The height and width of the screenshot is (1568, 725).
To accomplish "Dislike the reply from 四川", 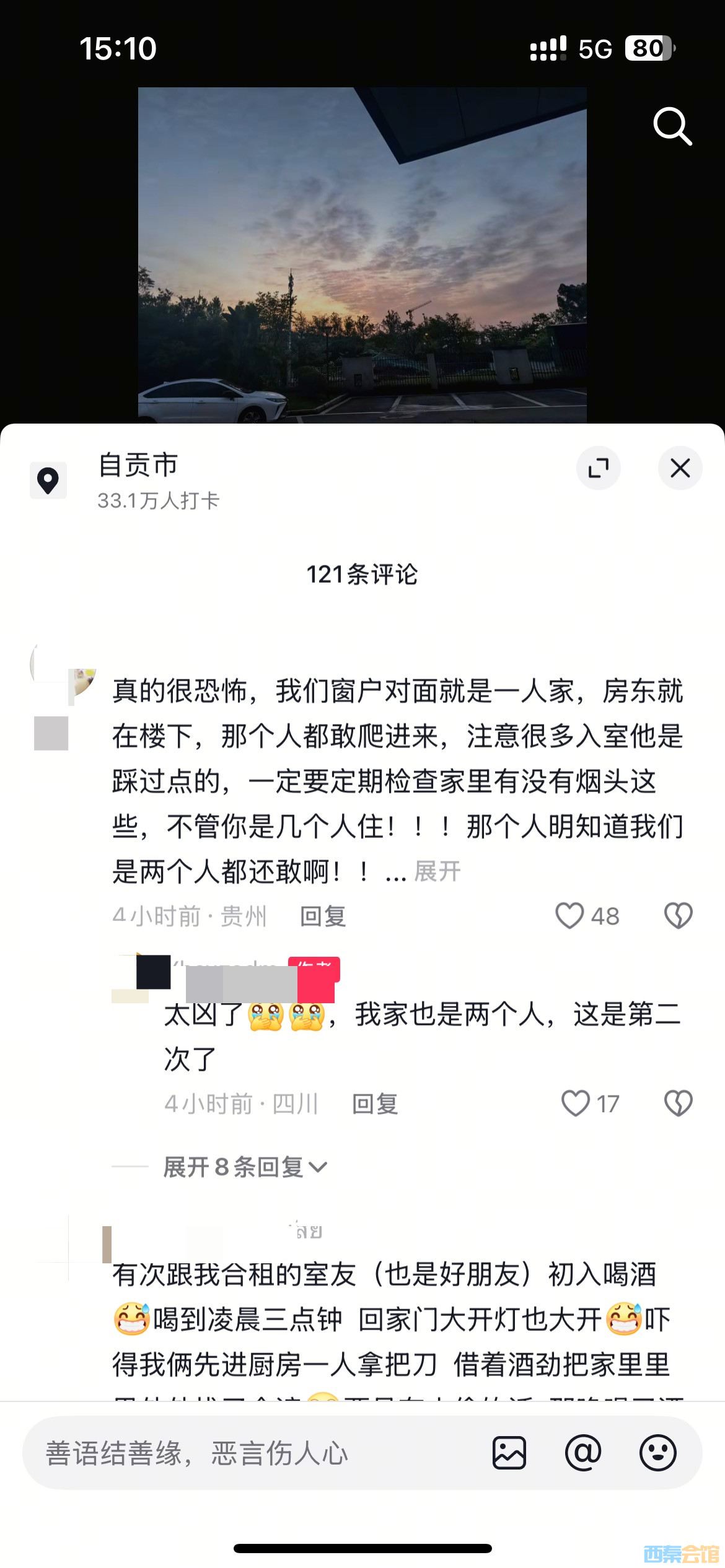I will tap(678, 1104).
